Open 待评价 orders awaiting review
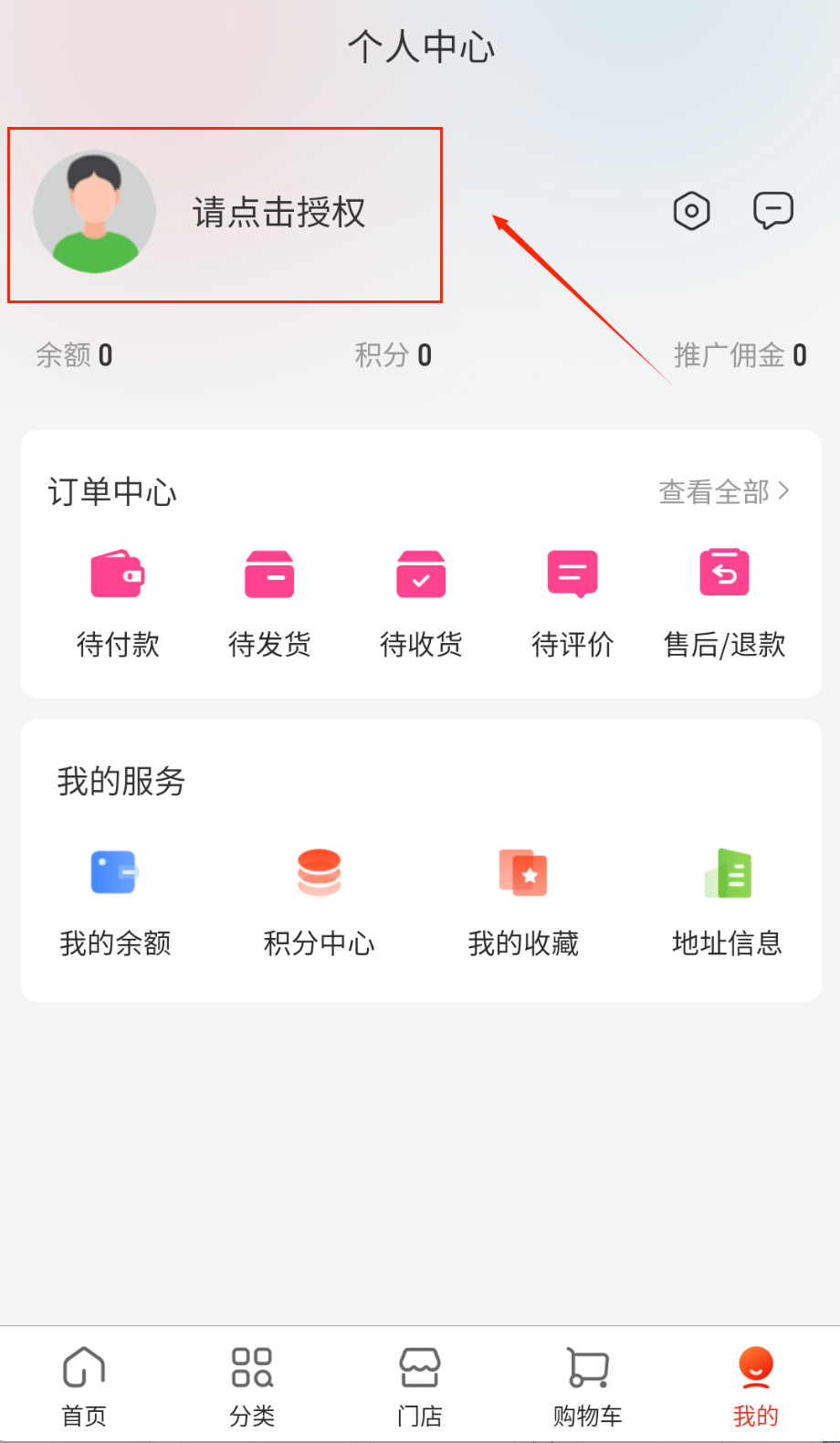The image size is (840, 1443). 572,601
